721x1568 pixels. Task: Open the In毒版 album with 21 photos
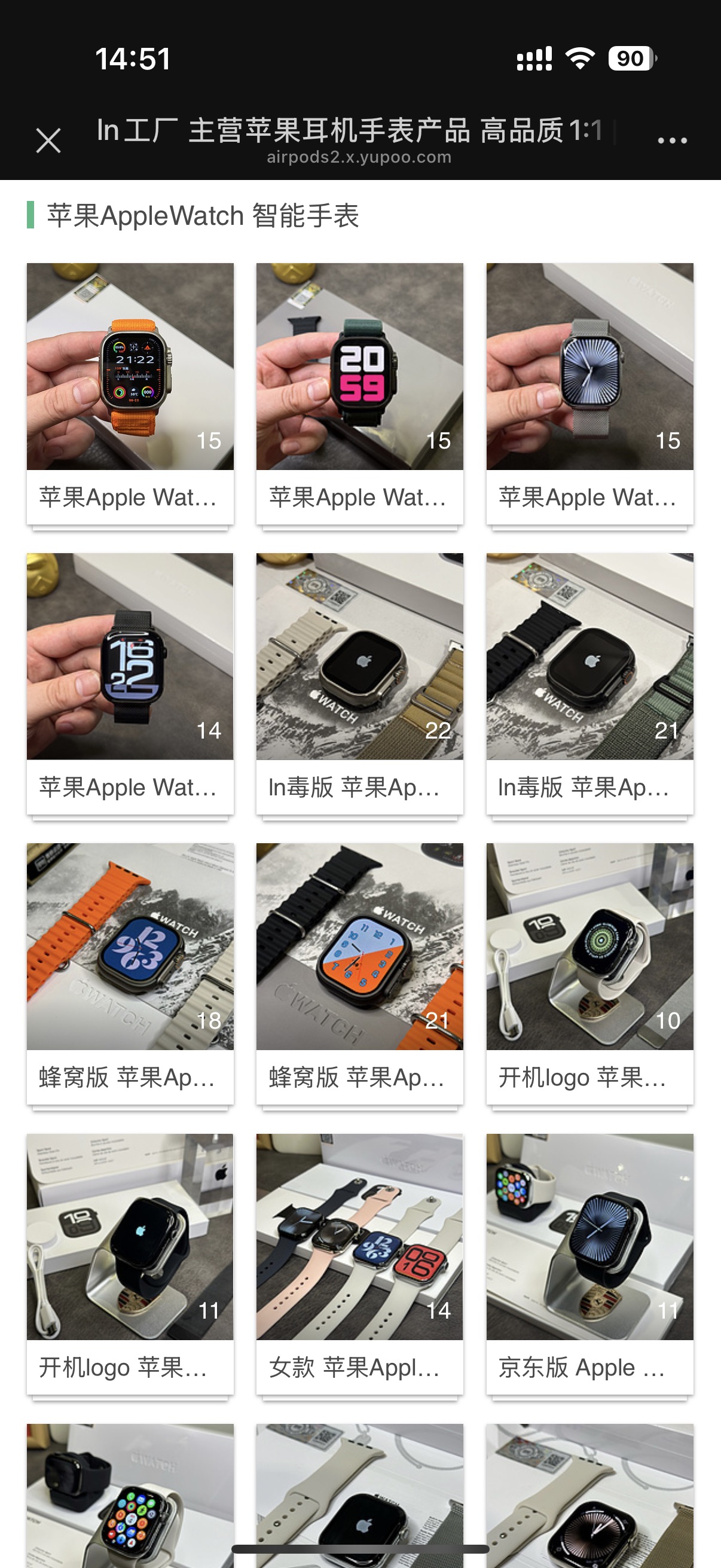click(x=589, y=656)
